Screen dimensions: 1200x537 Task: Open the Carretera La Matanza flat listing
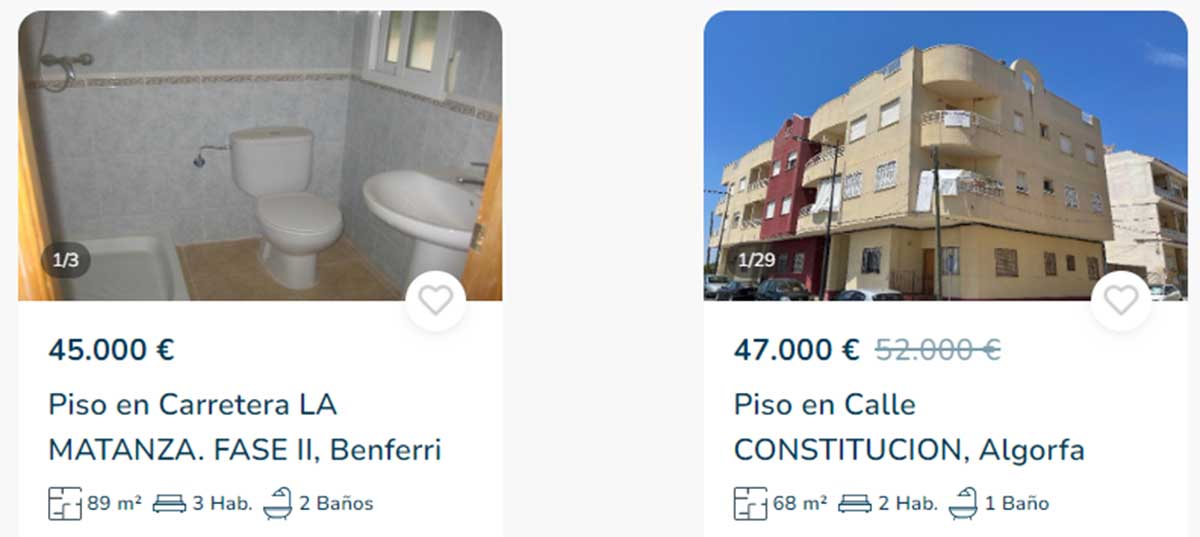244,427
